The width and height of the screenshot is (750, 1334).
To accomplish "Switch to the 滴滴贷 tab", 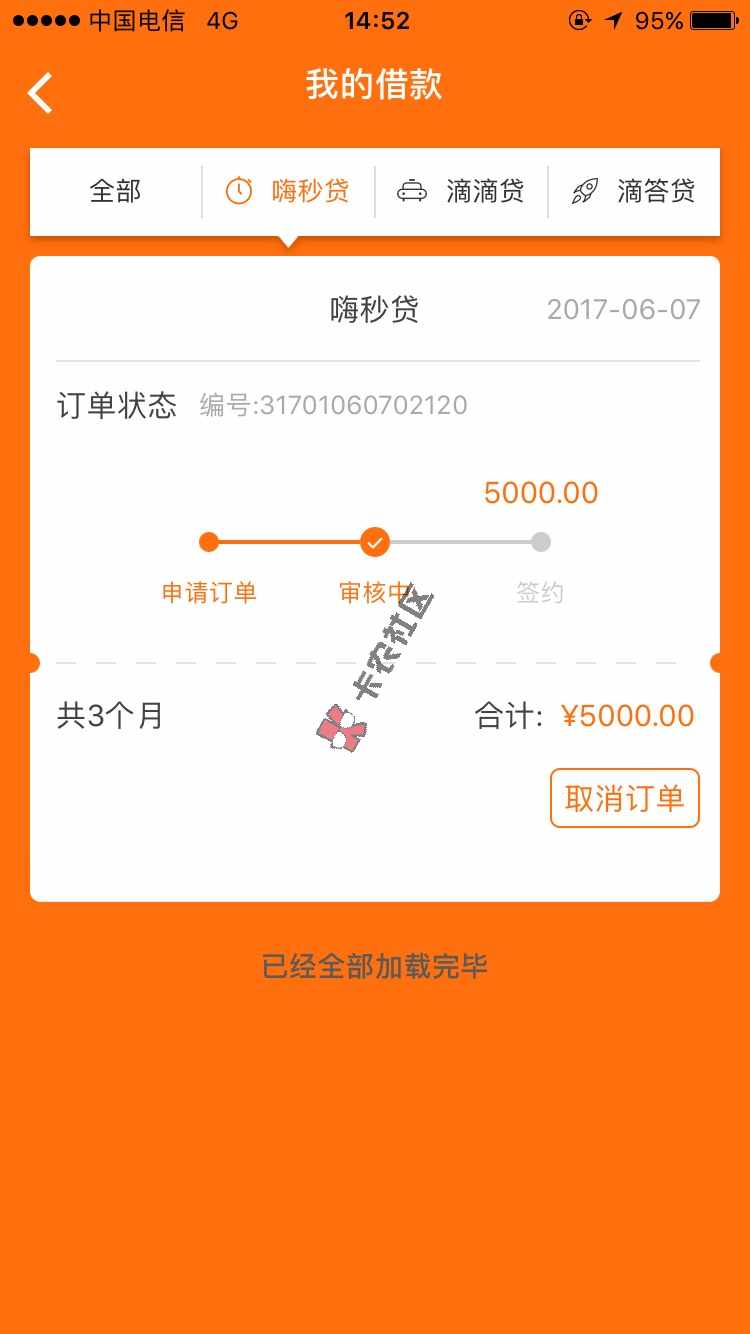I will click(462, 191).
